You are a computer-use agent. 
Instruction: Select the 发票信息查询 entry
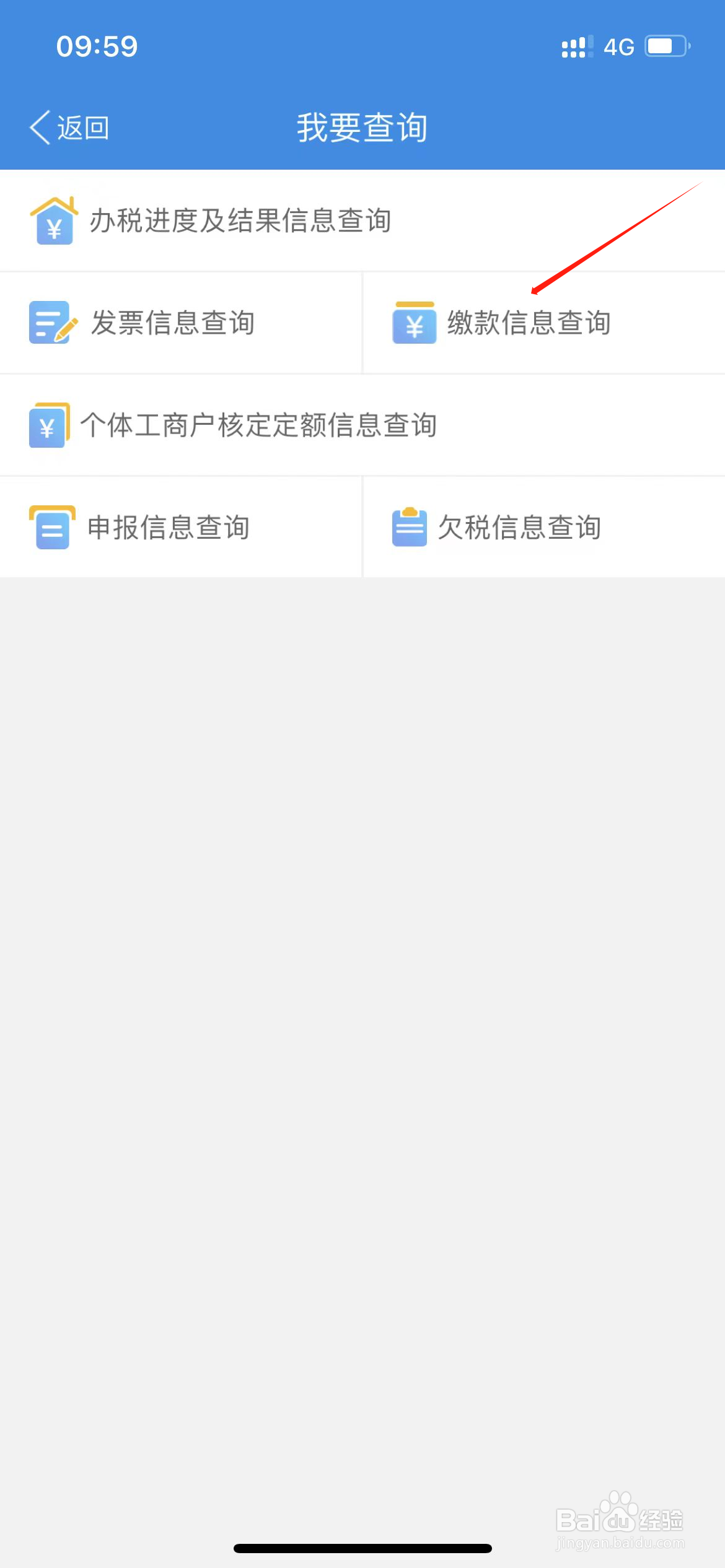[174, 323]
